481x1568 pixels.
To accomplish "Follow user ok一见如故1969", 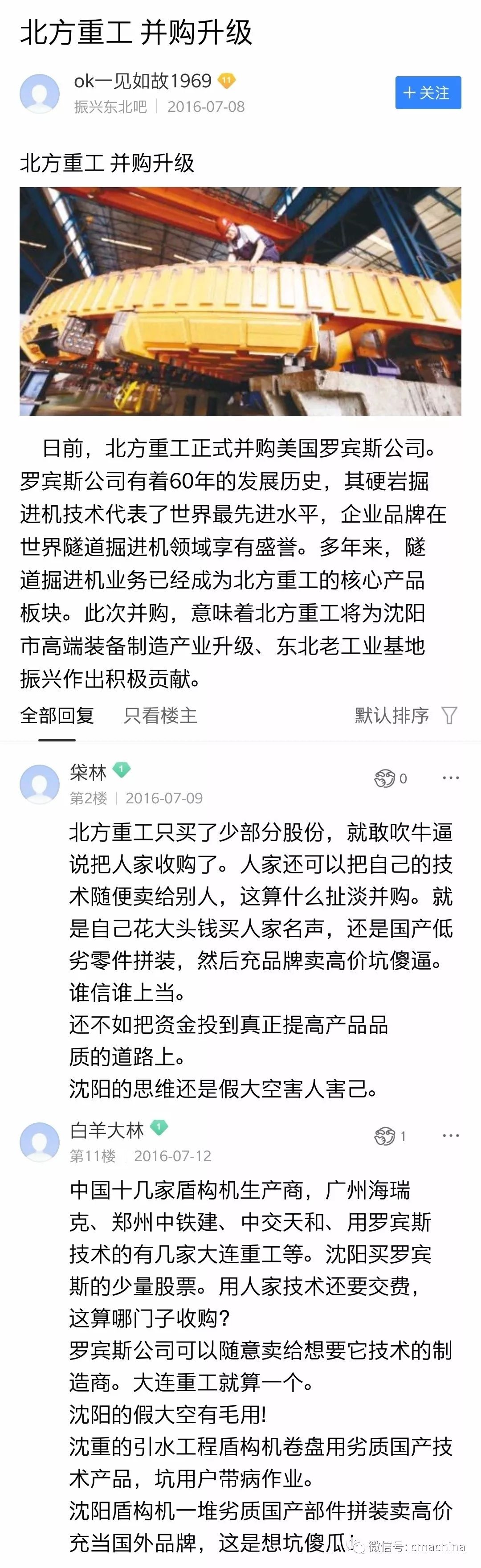I will (428, 93).
